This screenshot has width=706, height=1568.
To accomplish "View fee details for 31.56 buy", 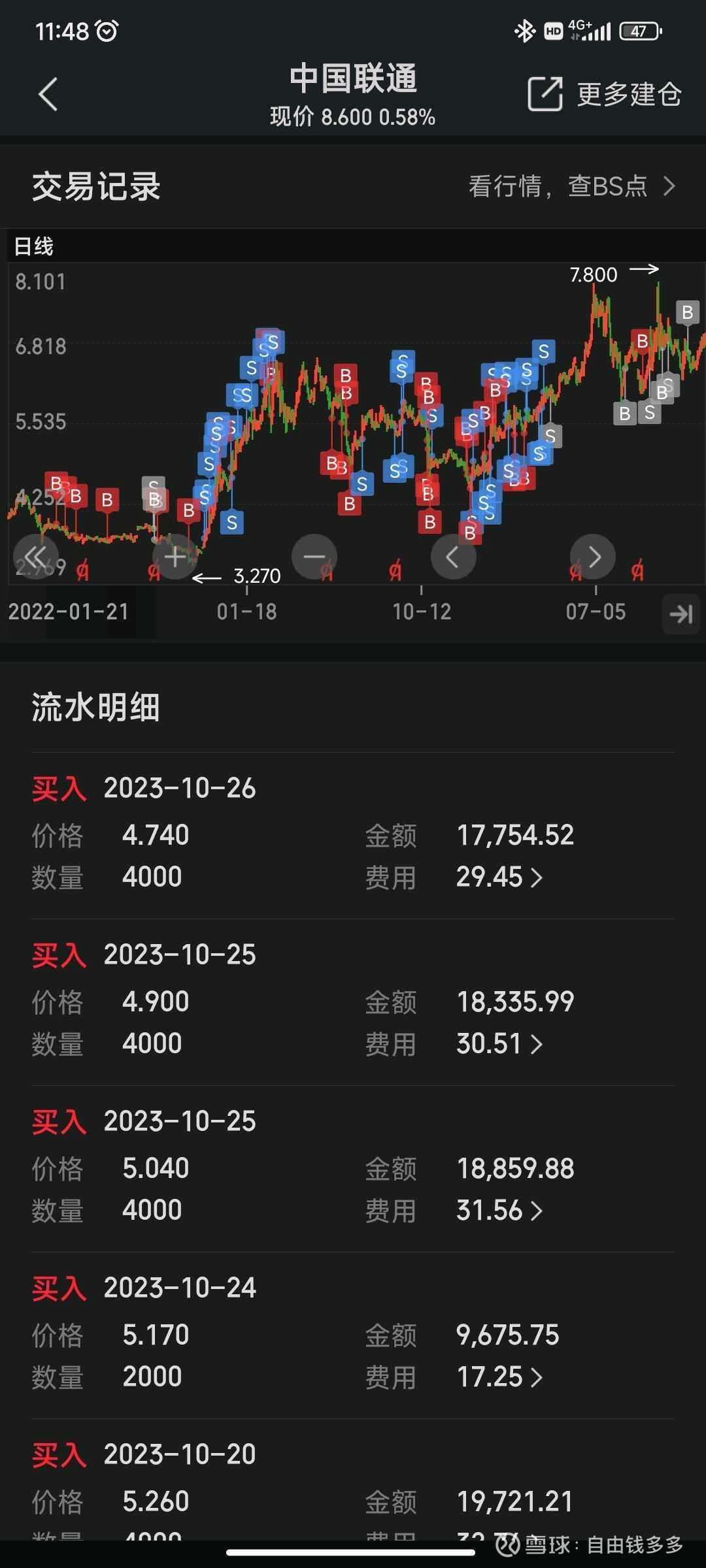I will tap(500, 1211).
